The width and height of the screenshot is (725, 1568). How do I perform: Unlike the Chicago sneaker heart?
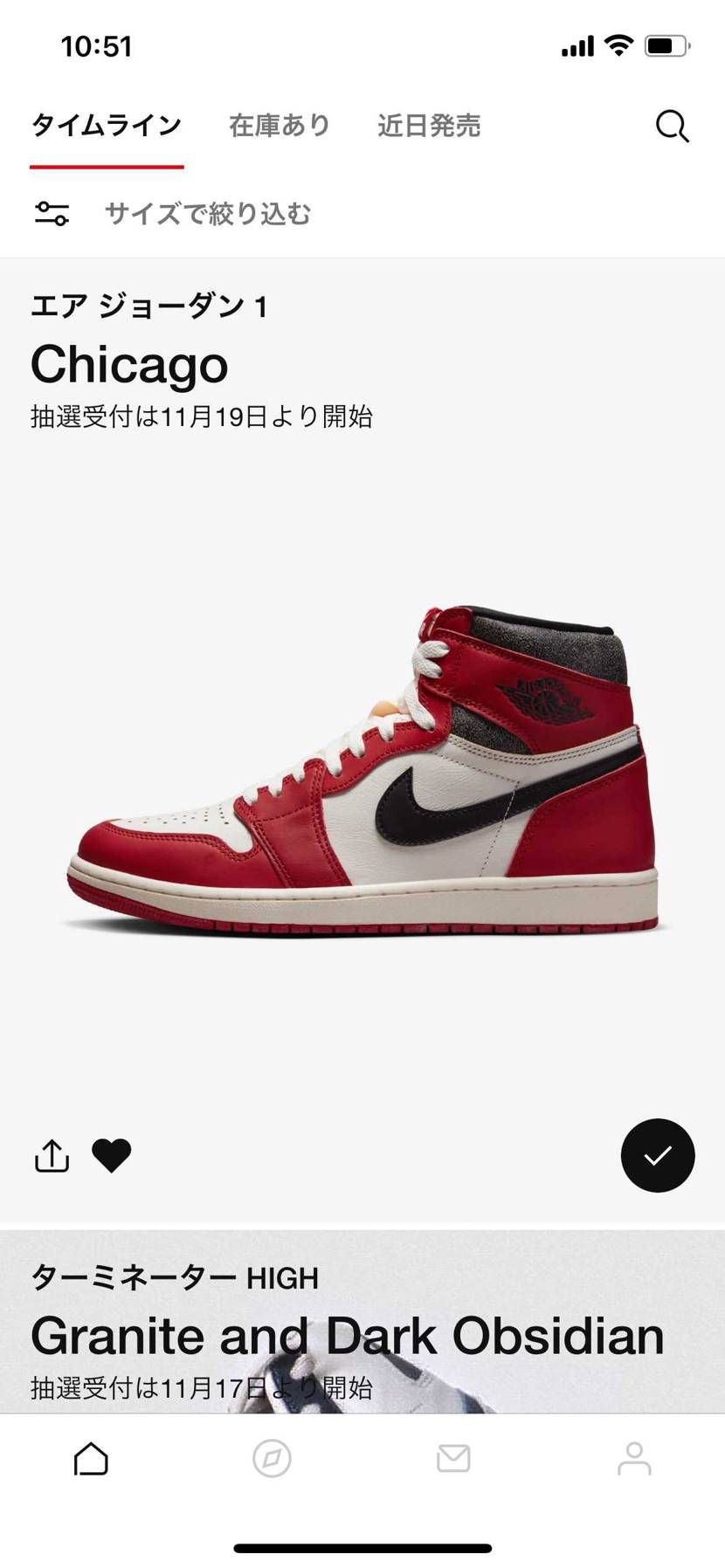tap(111, 1156)
